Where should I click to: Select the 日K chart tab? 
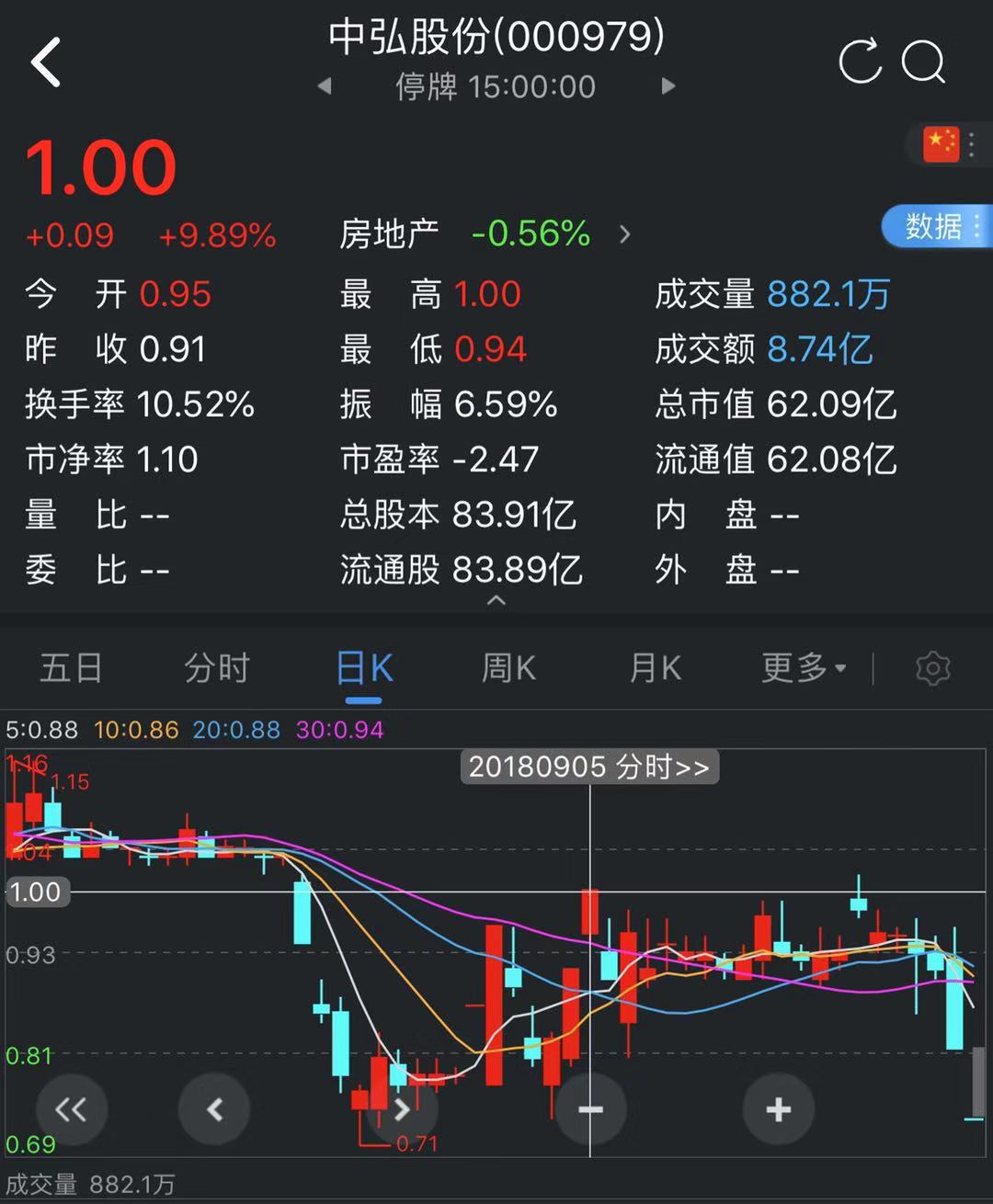[364, 668]
